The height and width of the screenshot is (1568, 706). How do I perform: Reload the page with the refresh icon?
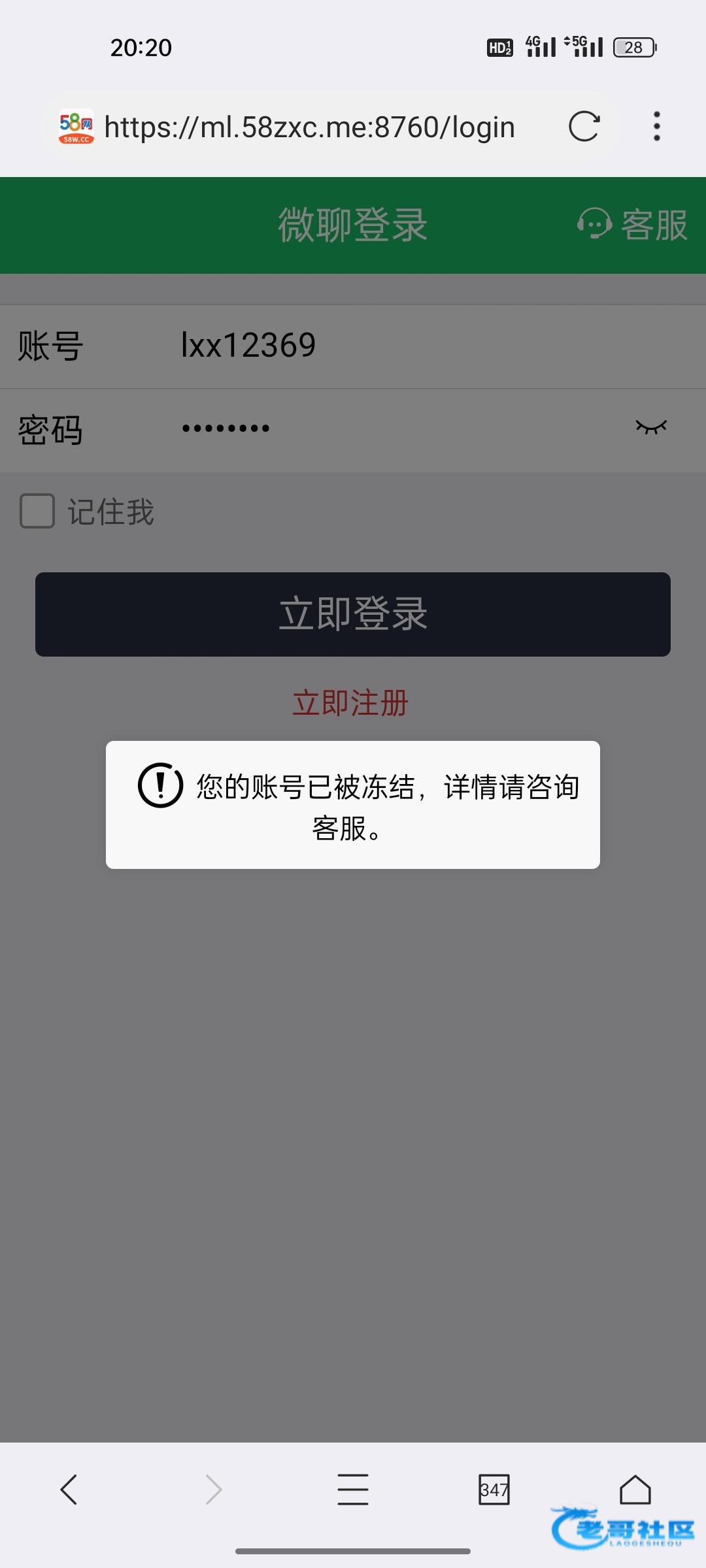(584, 127)
